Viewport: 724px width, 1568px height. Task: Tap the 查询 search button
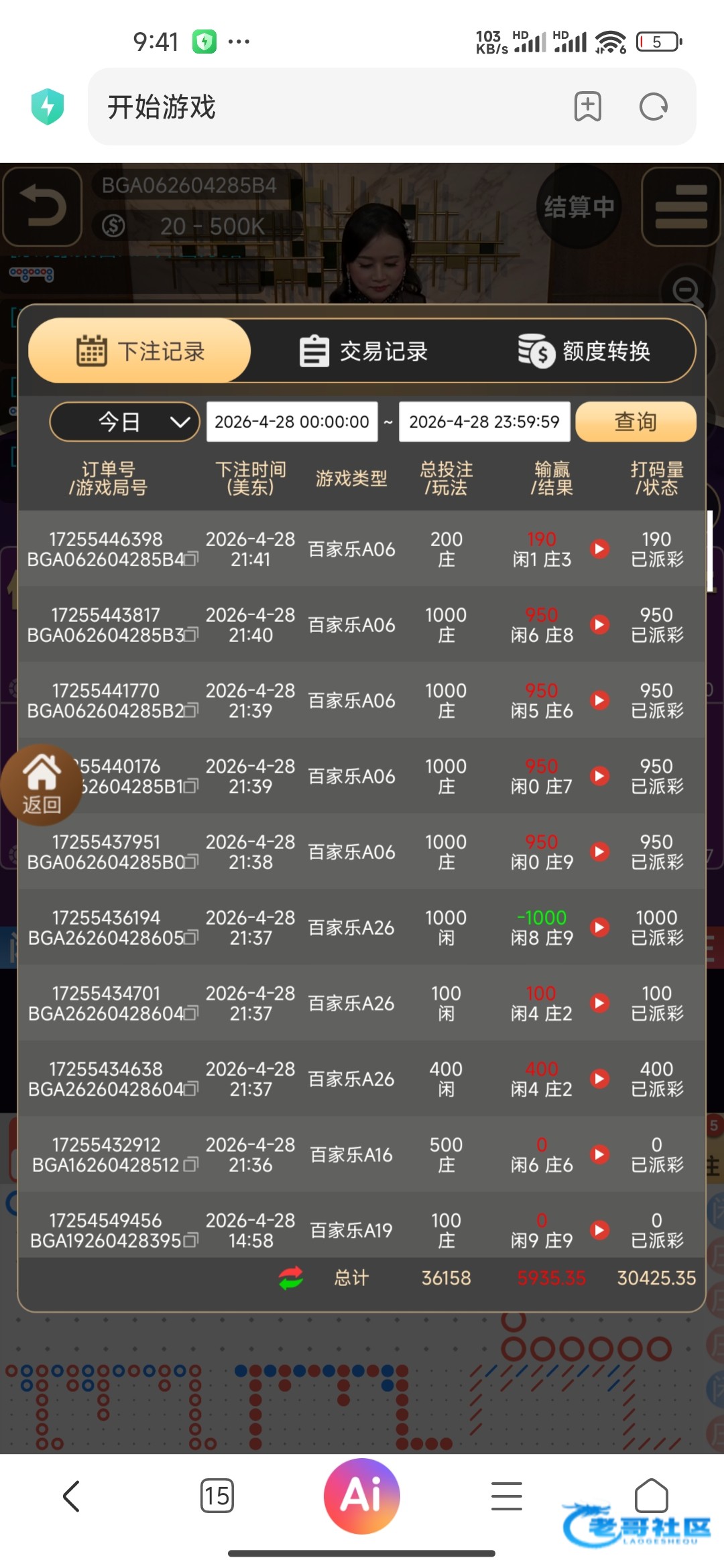(635, 422)
